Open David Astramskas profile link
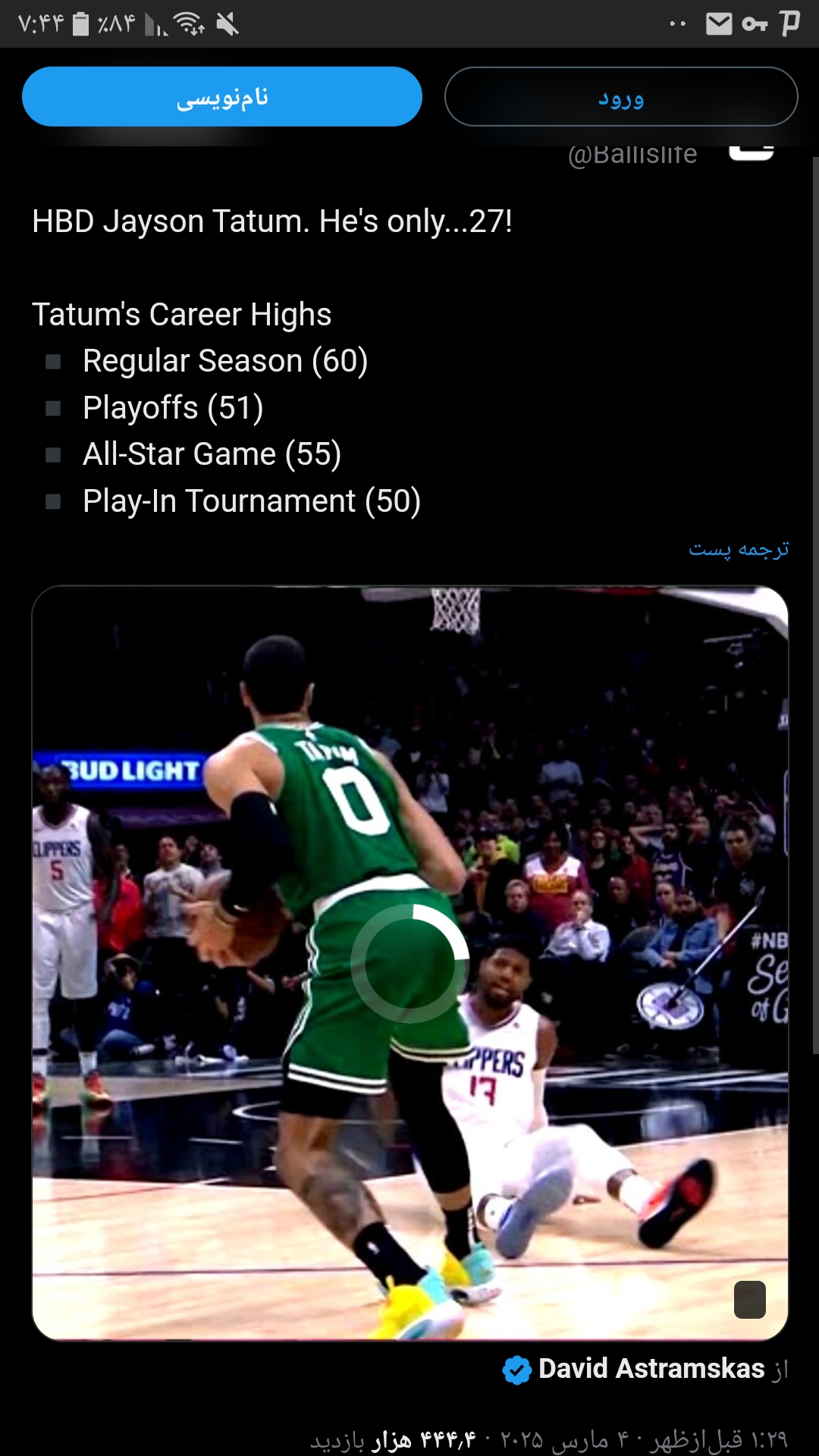 (x=651, y=1369)
